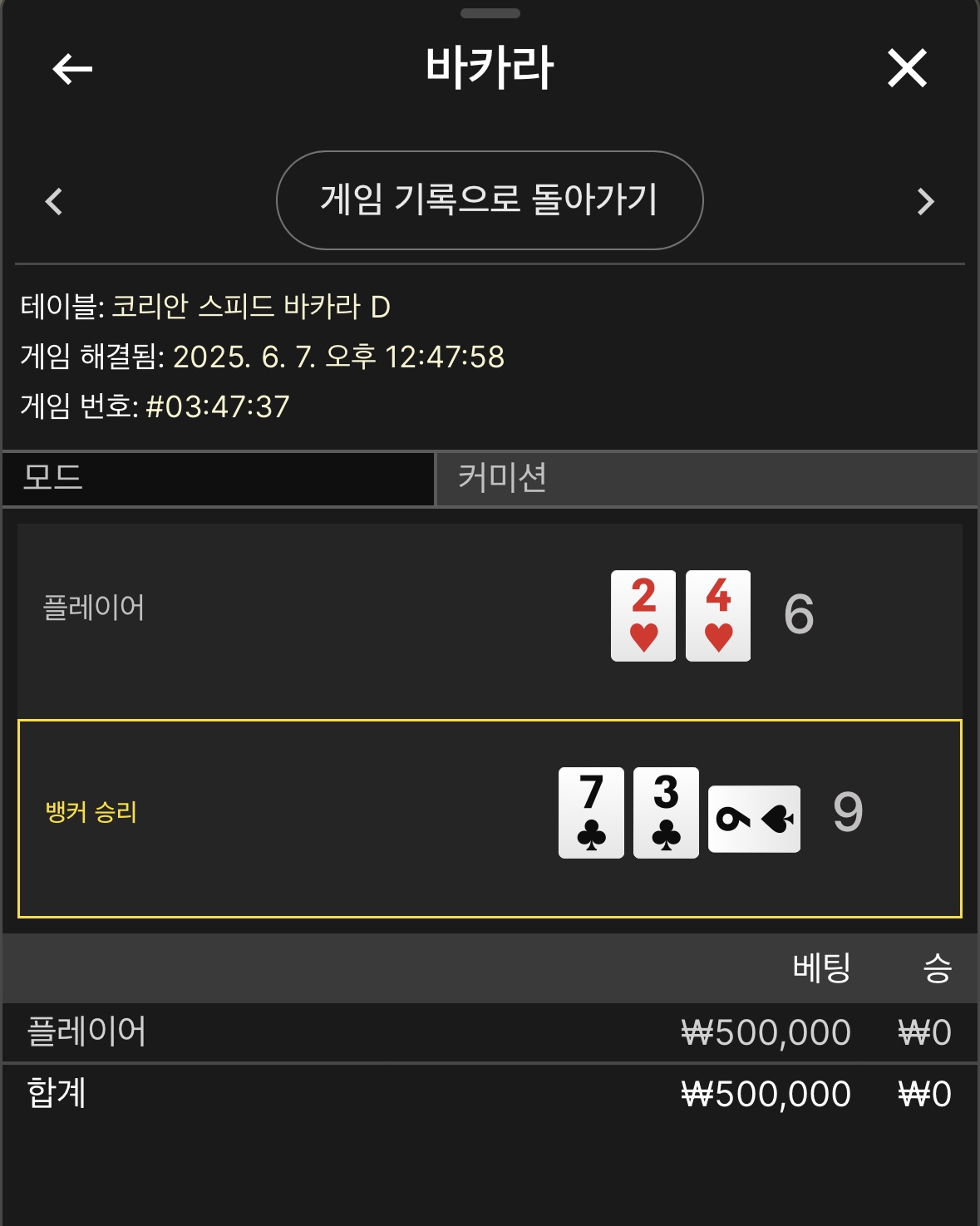This screenshot has height=1226, width=980.
Task: Close the baccarat game details panel
Action: [x=907, y=68]
